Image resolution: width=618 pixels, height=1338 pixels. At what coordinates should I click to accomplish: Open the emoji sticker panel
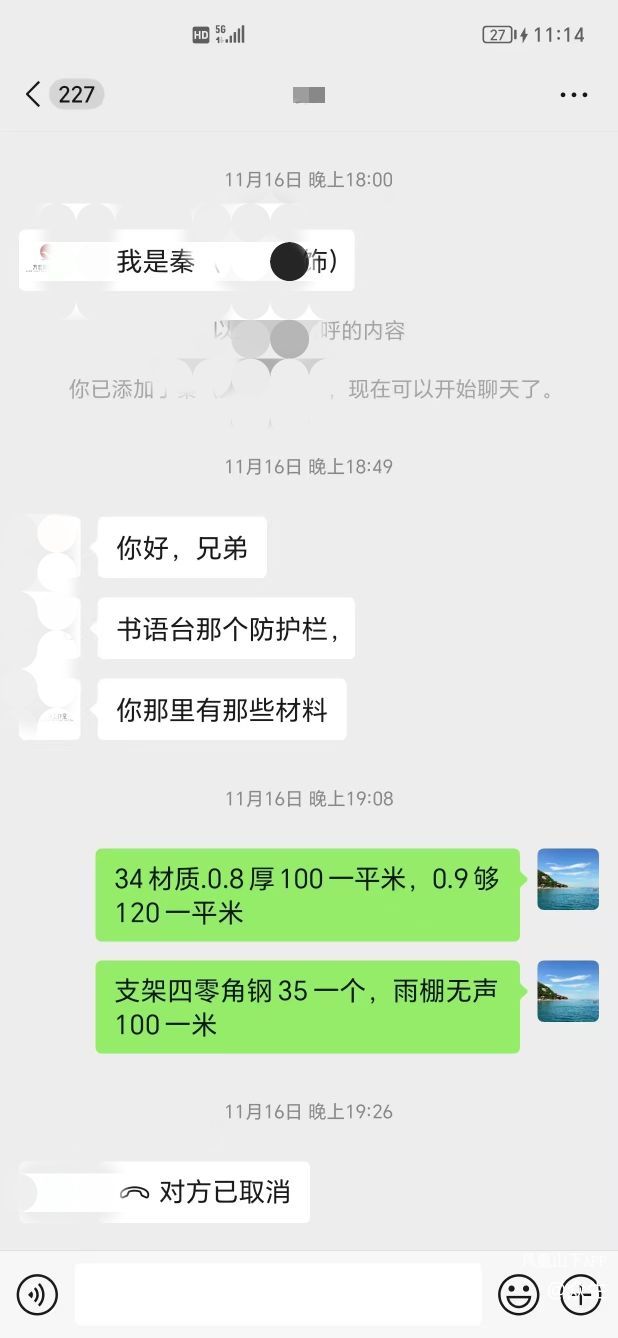[x=518, y=1295]
